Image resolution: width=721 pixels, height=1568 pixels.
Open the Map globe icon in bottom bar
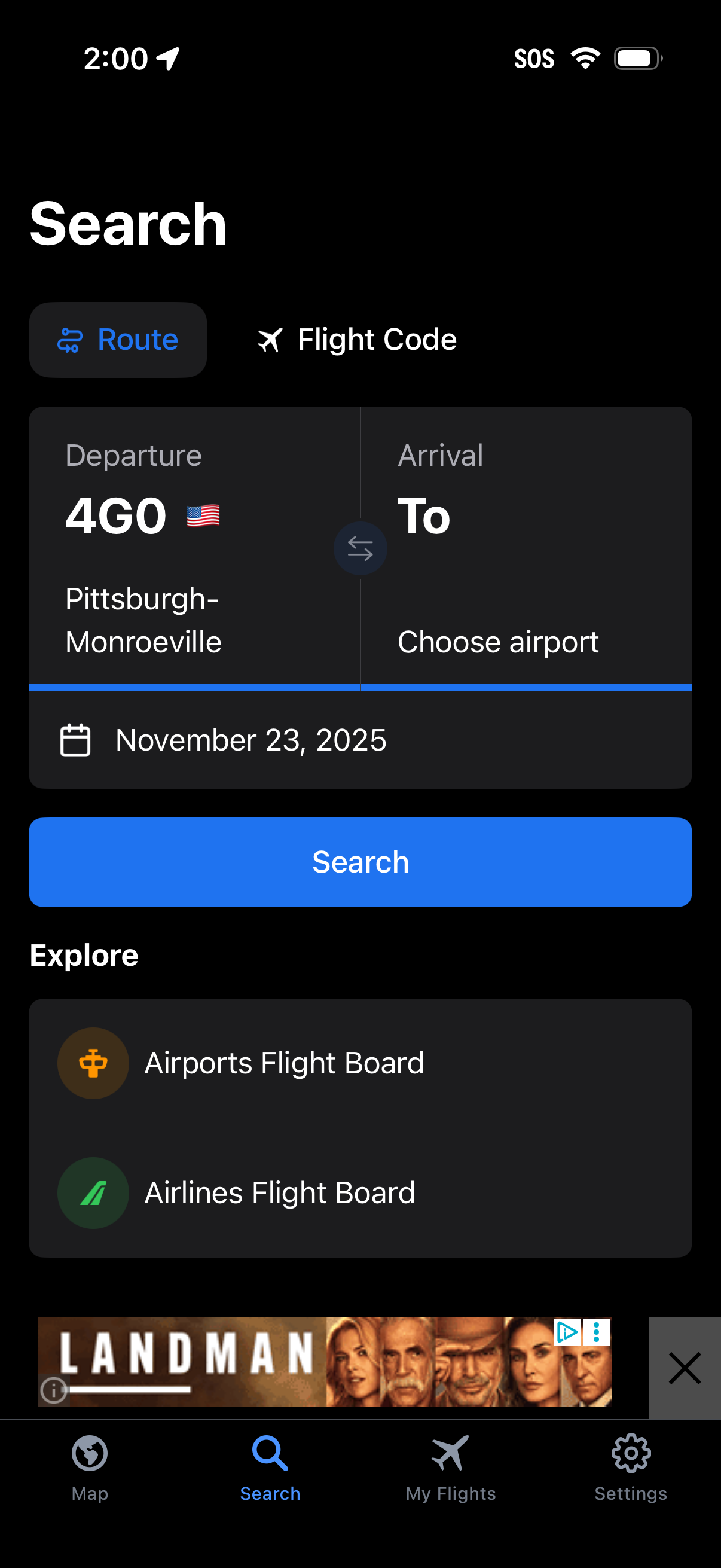pyautogui.click(x=89, y=1454)
